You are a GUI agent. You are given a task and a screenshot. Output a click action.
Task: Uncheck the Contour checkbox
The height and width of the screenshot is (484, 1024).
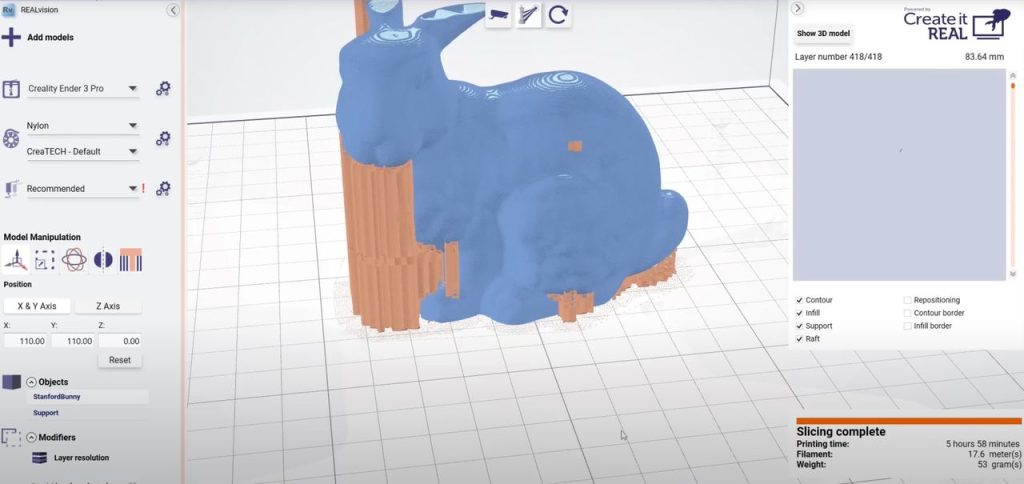pyautogui.click(x=799, y=300)
